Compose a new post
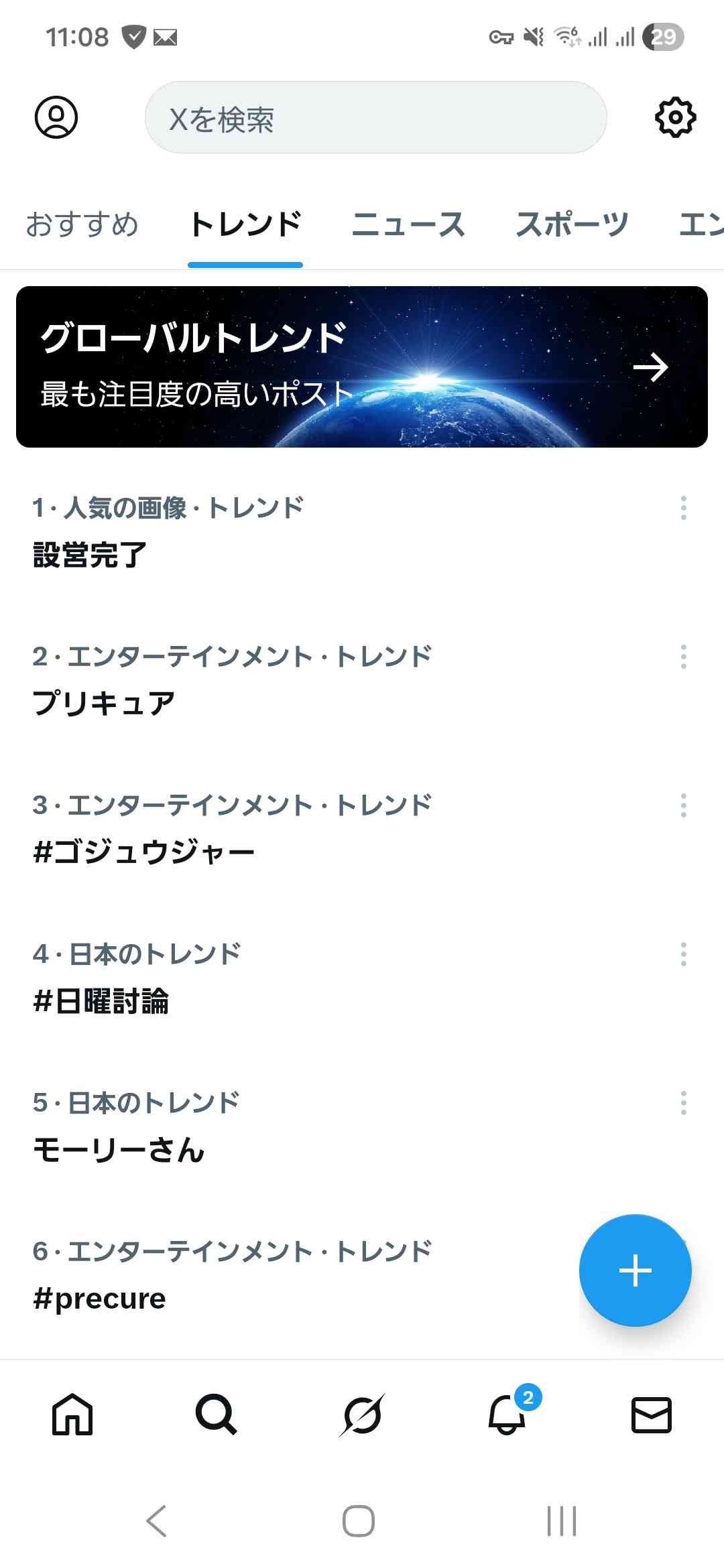724x1568 pixels. click(x=635, y=1270)
